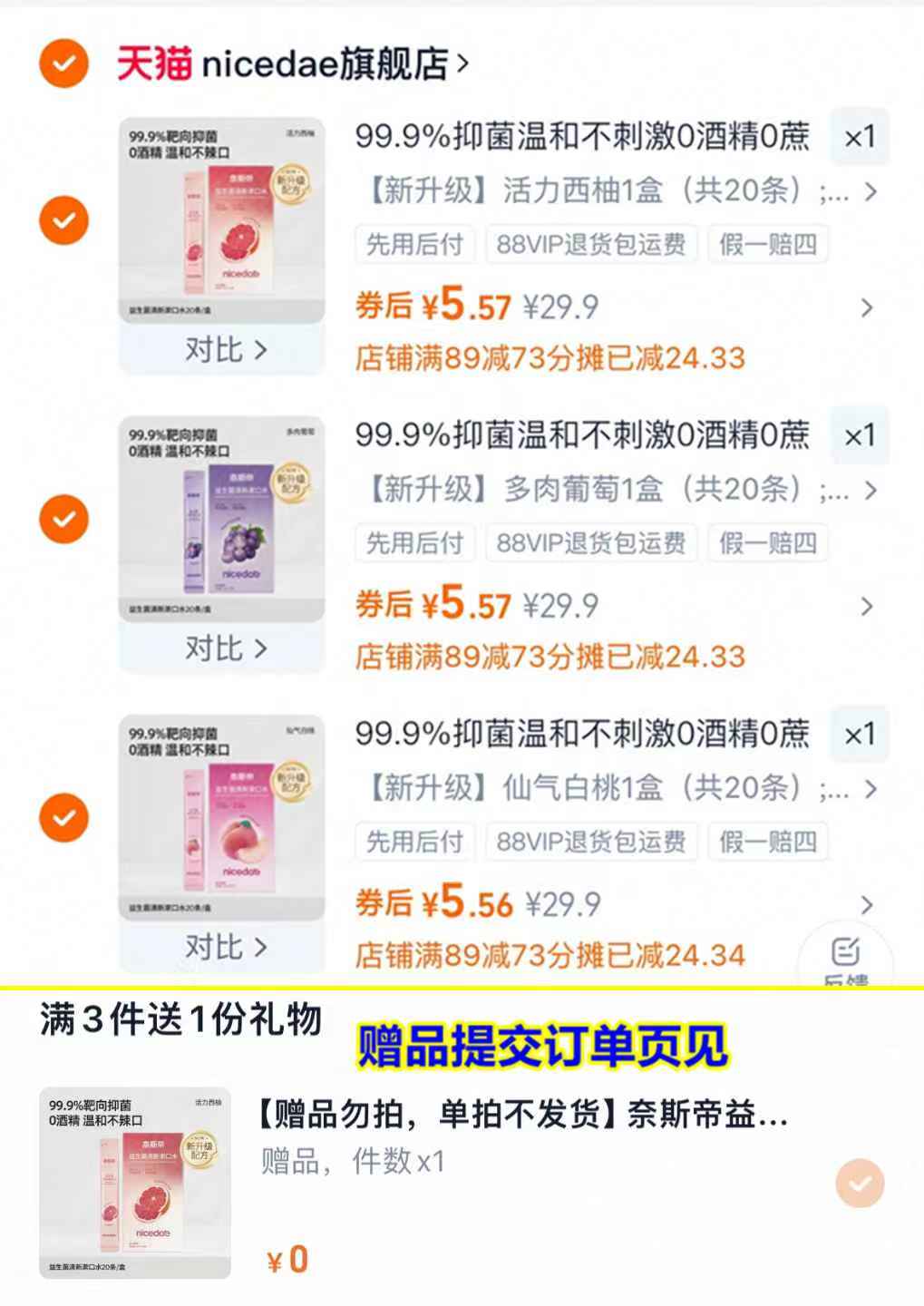Screen dimensions: 924x1306
Task: Click the ×1 quantity badge on first item
Action: [x=859, y=138]
